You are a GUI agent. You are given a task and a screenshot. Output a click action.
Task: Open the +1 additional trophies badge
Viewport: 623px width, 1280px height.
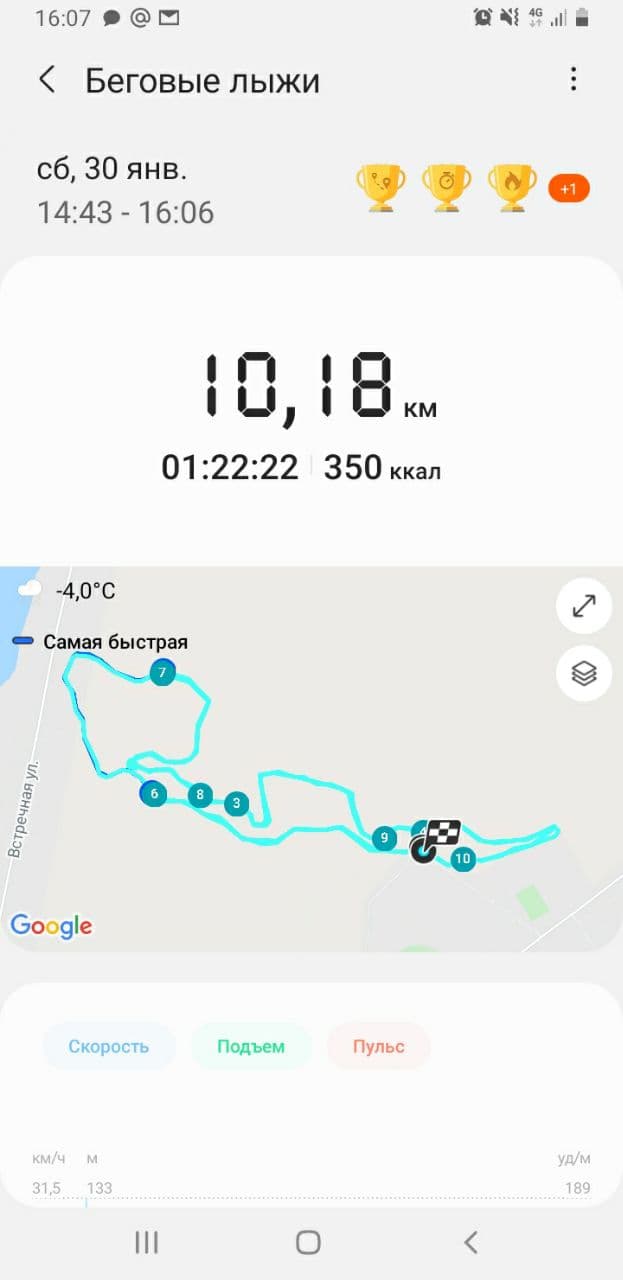click(x=568, y=188)
